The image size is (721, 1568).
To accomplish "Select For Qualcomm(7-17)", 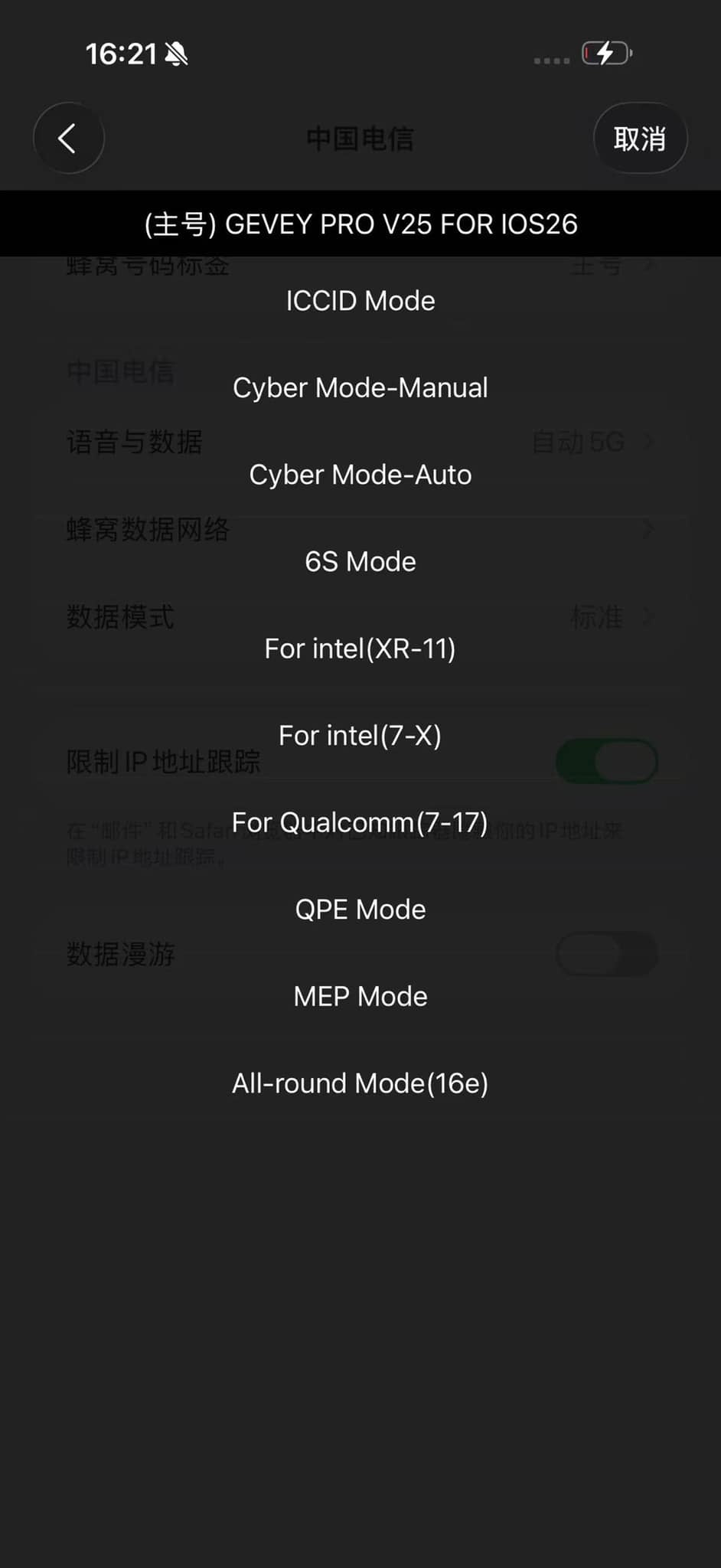I will (360, 822).
